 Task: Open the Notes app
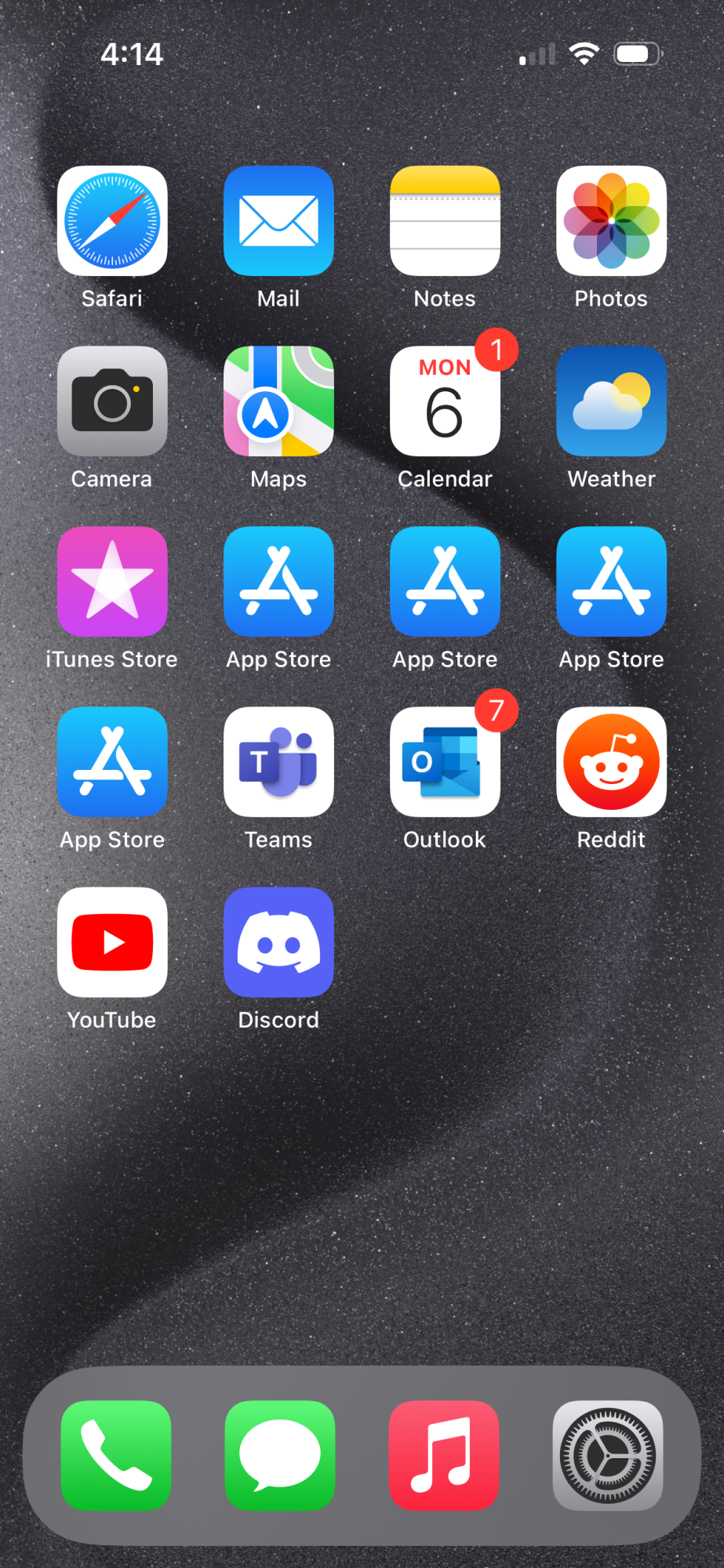(445, 221)
